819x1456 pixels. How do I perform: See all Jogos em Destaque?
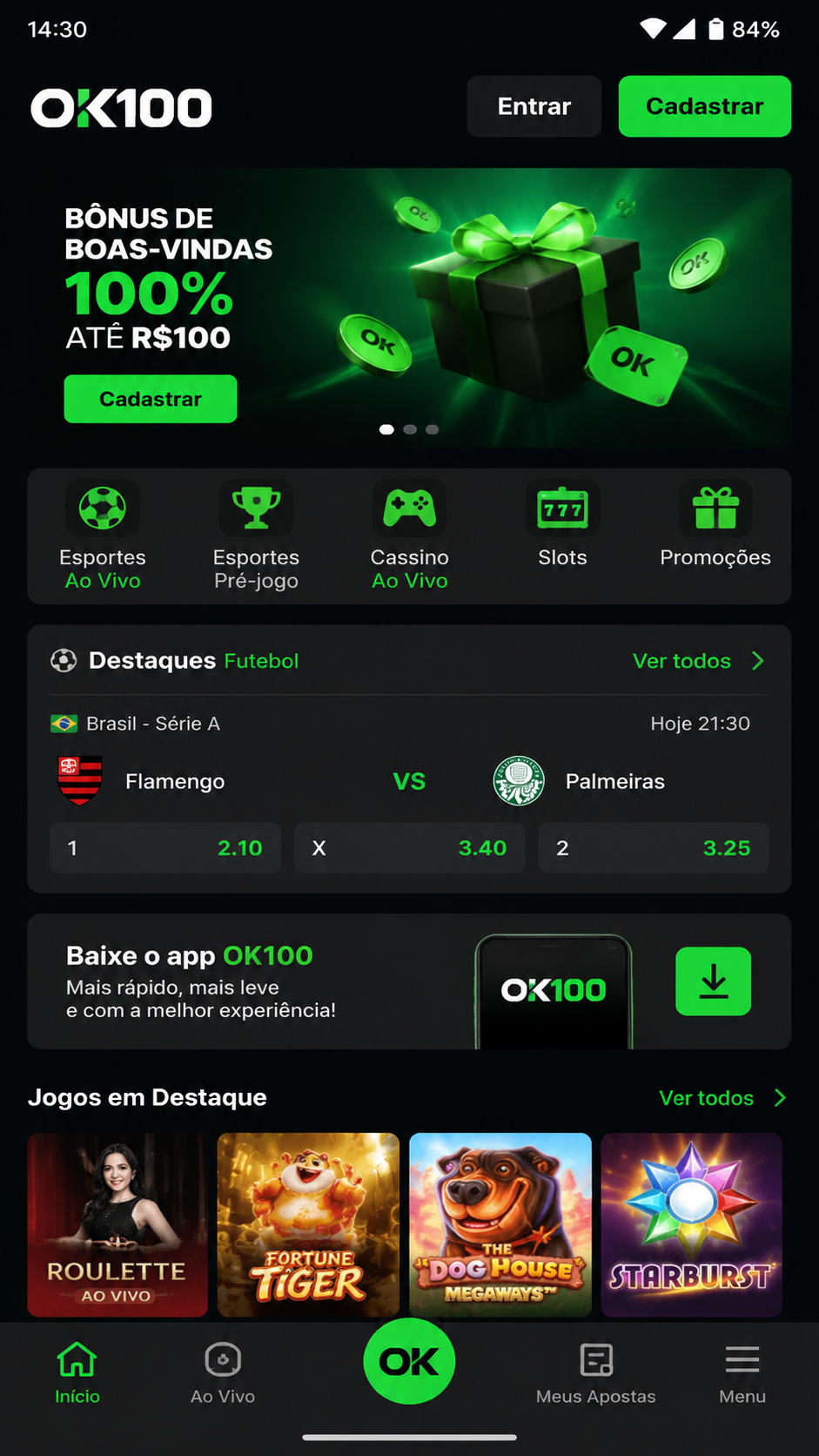(722, 1098)
